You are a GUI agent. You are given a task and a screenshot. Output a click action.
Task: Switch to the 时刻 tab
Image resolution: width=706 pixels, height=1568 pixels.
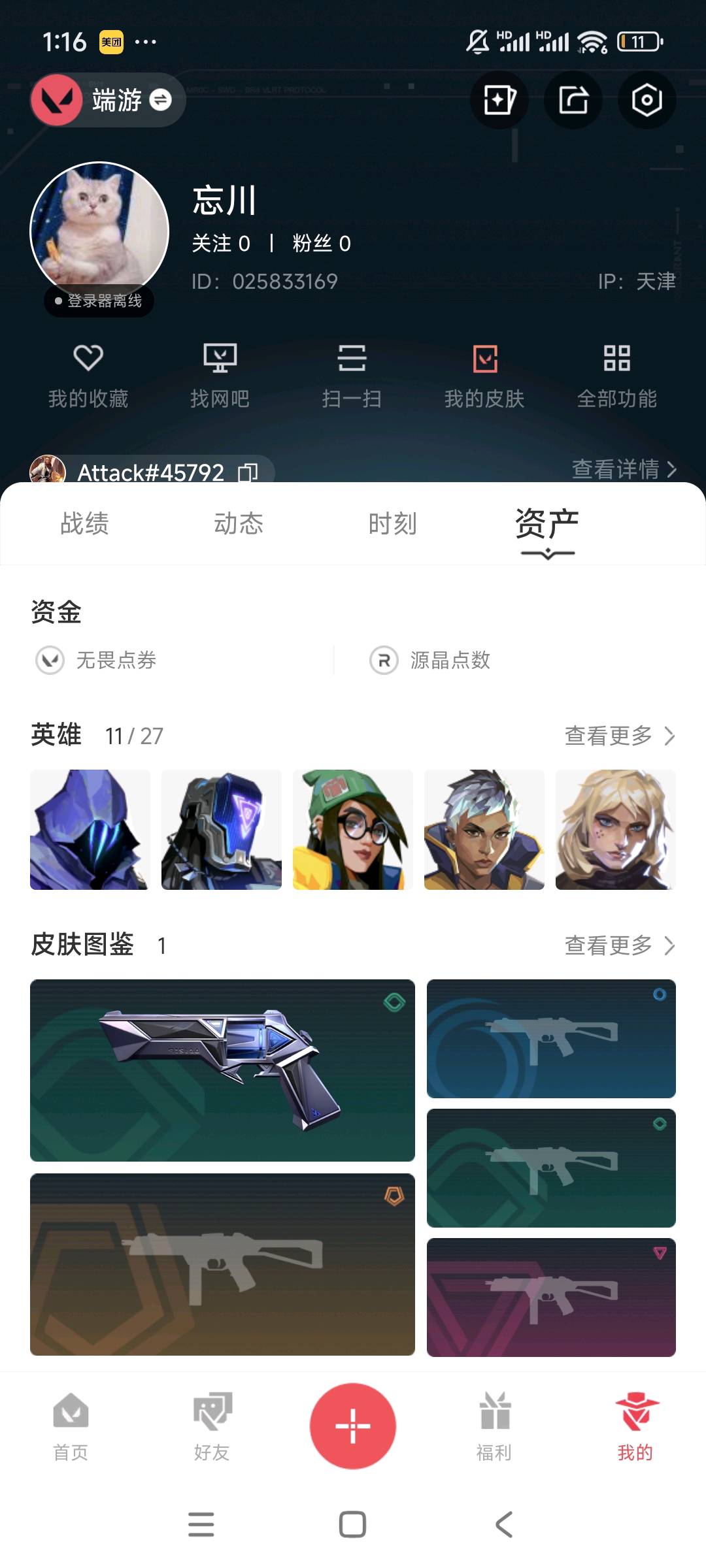392,524
